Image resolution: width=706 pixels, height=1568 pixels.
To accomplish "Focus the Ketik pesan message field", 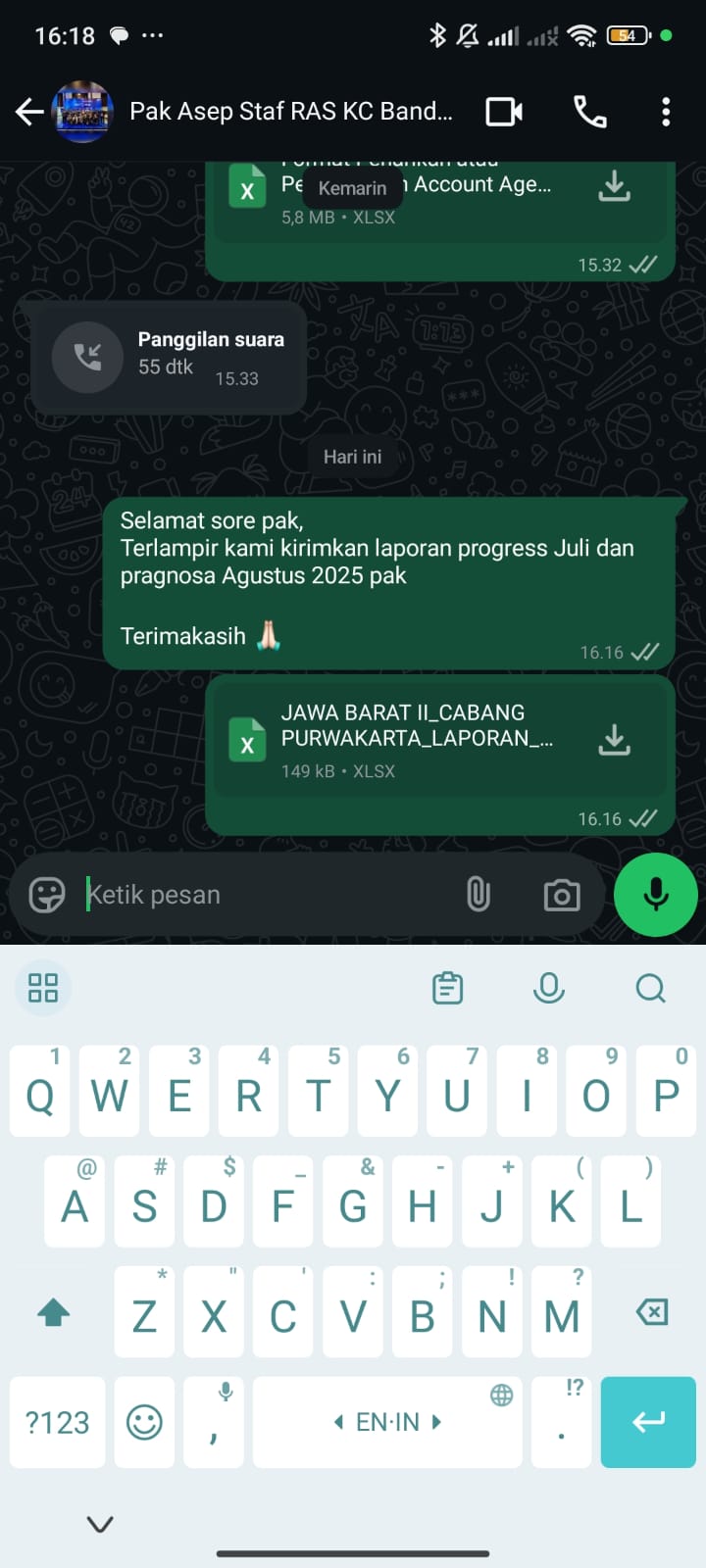I will click(265, 895).
